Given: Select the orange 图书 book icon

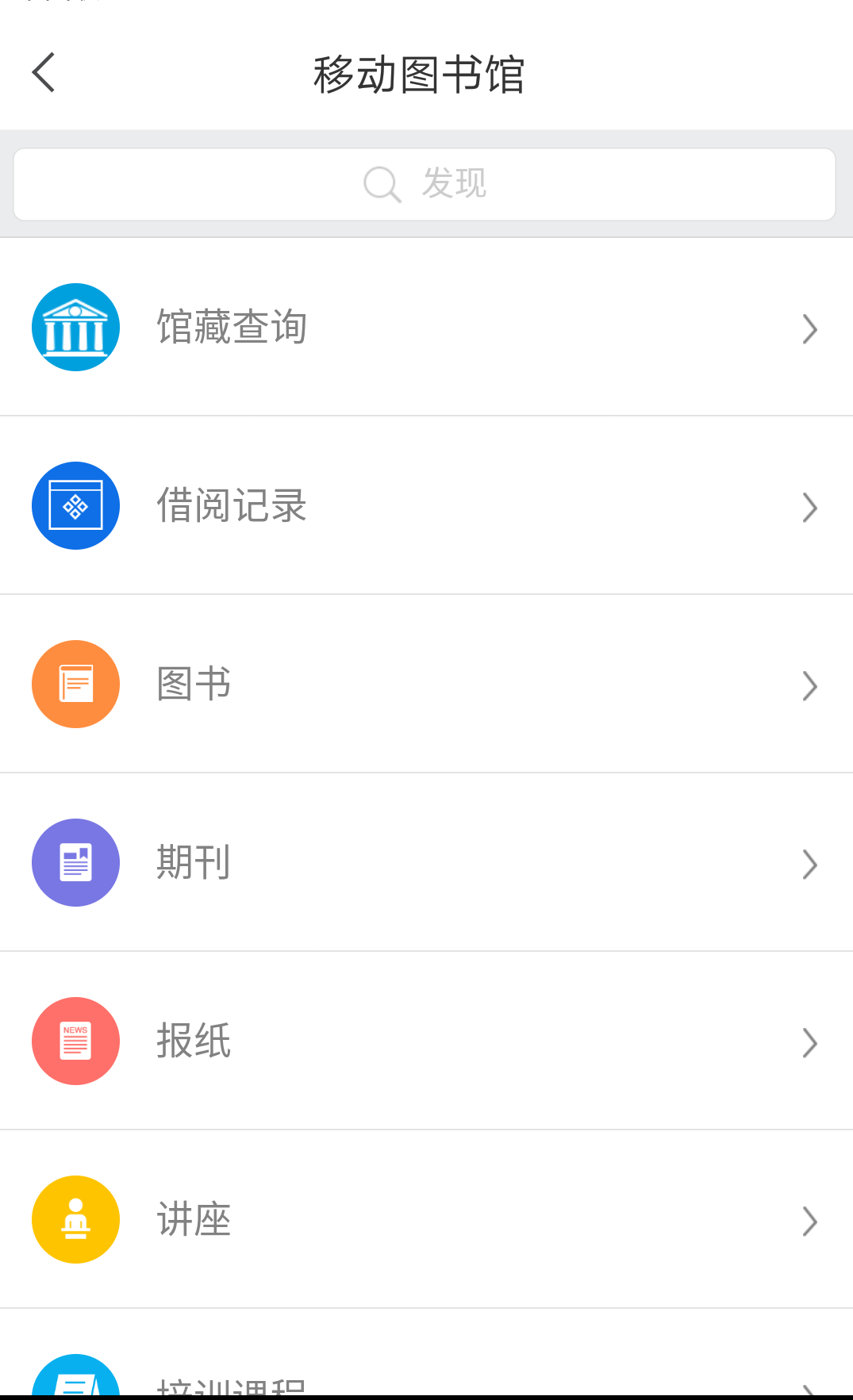Looking at the screenshot, I should click(x=75, y=684).
